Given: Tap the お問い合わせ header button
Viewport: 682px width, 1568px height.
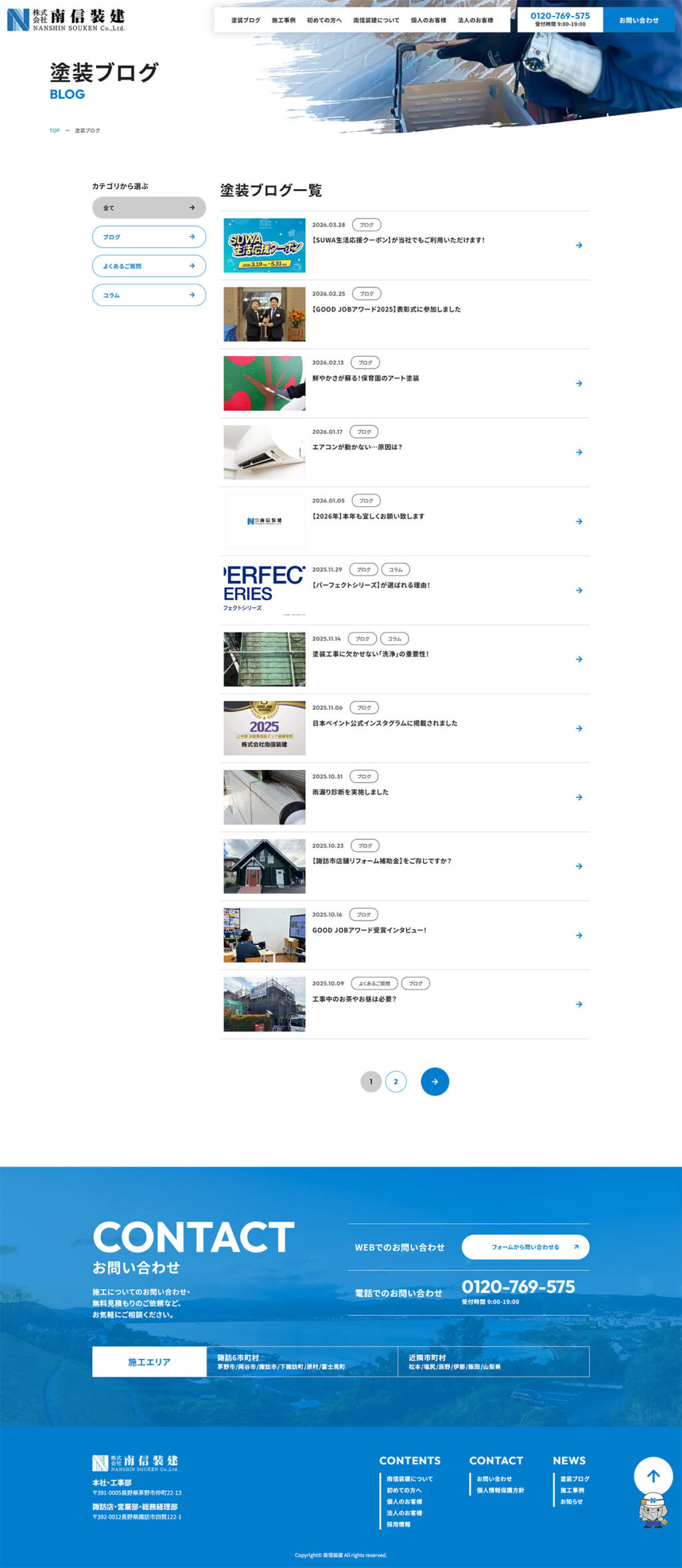Looking at the screenshot, I should [x=638, y=21].
